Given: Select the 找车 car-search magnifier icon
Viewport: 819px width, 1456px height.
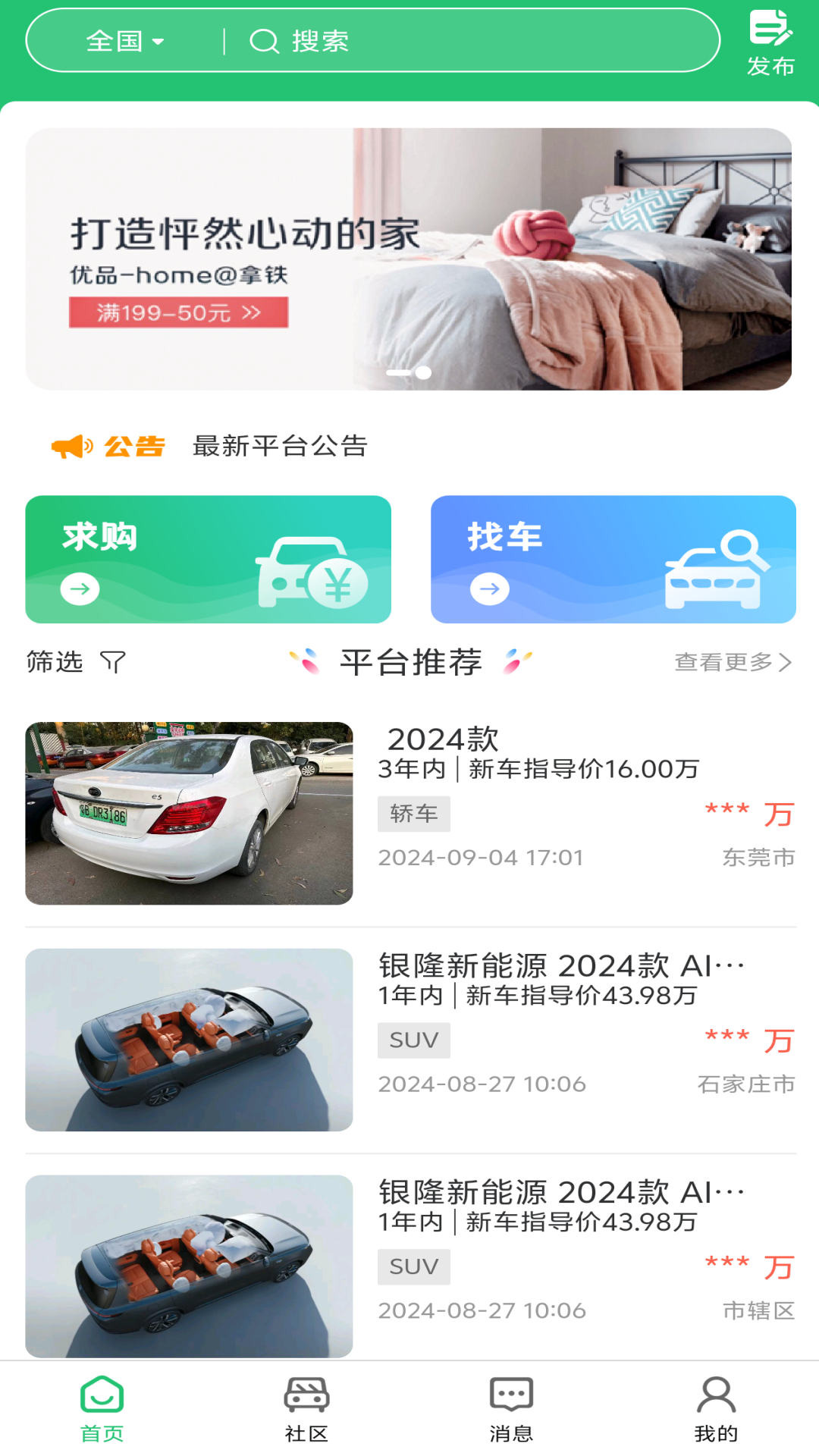Looking at the screenshot, I should click(x=712, y=569).
